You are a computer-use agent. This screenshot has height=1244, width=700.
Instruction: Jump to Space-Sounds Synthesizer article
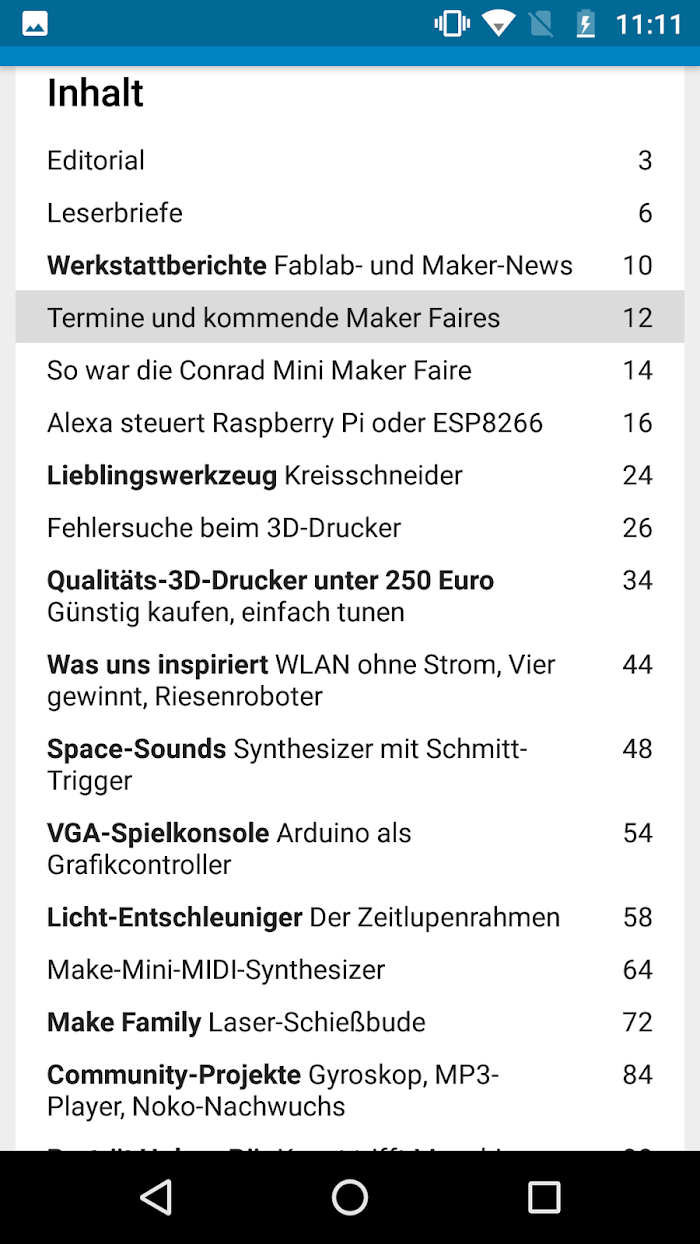(x=350, y=764)
